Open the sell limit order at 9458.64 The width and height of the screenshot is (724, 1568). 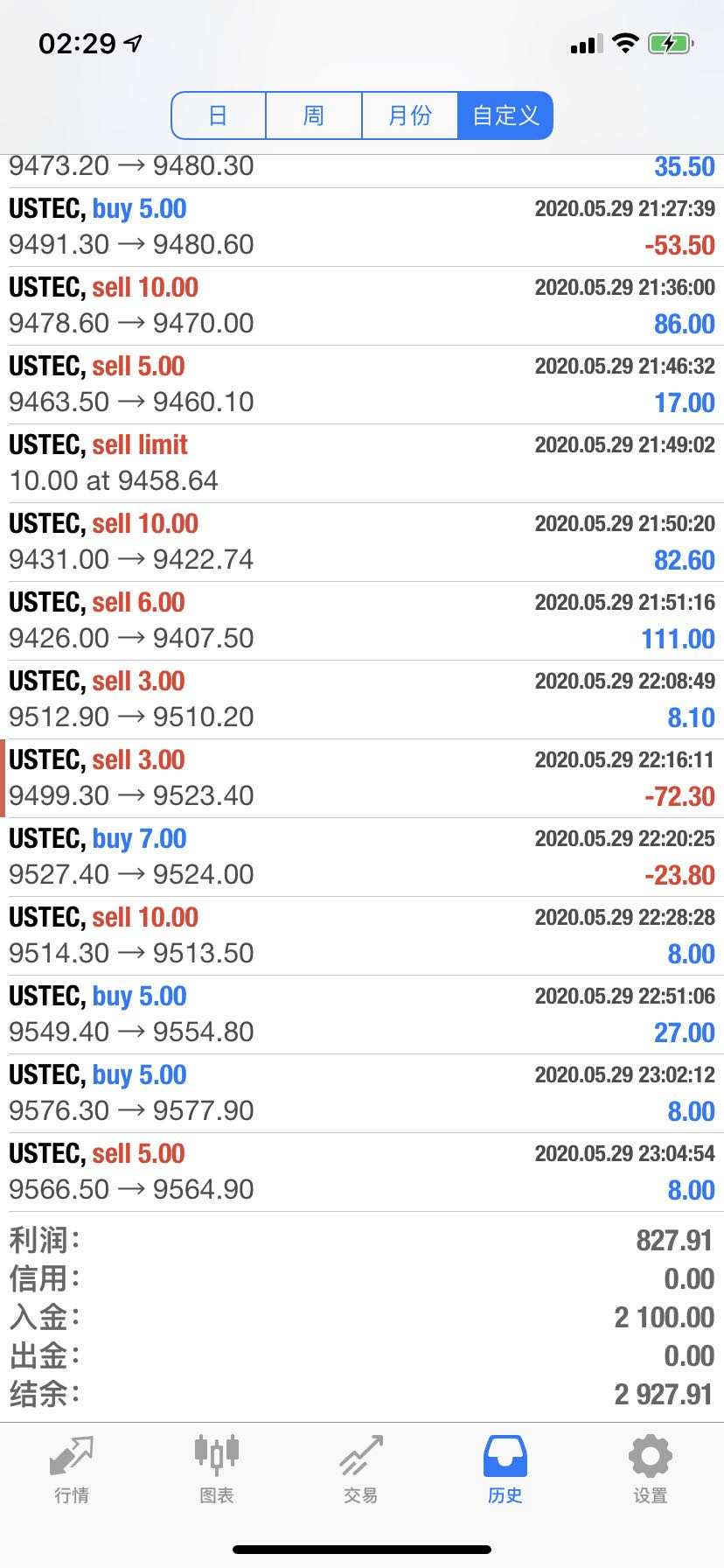362,463
